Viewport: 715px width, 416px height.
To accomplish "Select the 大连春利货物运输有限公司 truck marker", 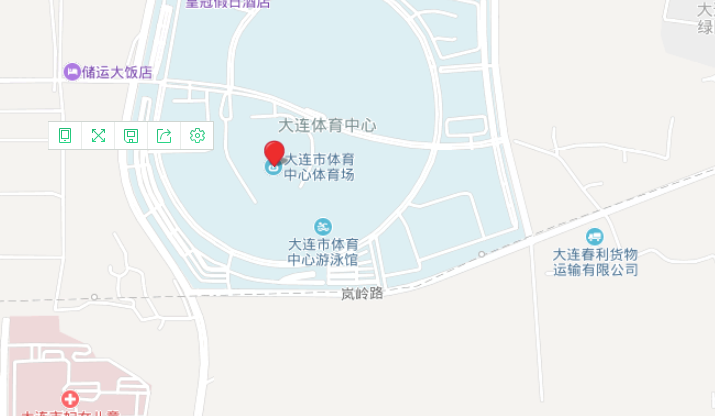I will (x=596, y=236).
